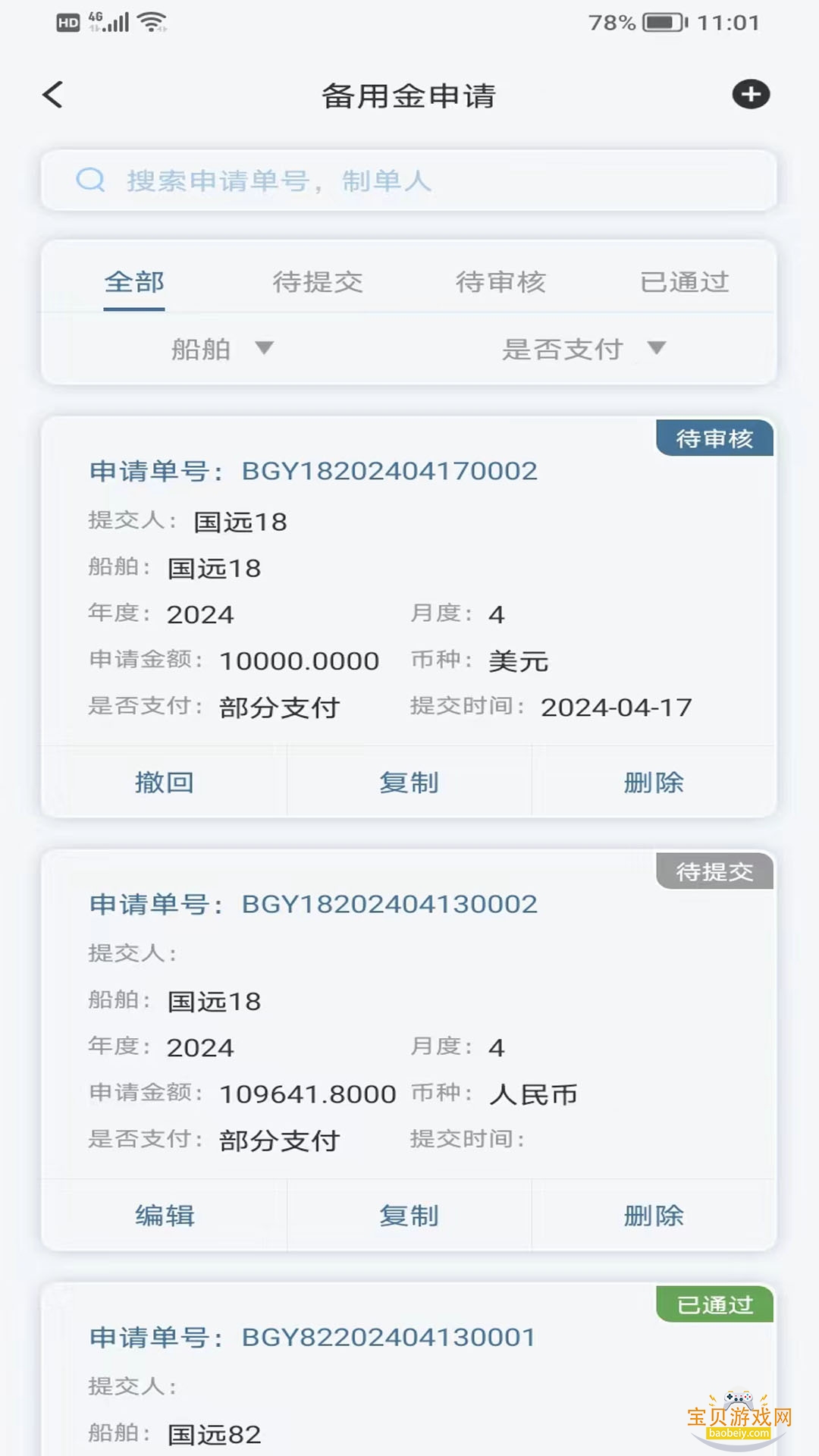Open the 船舶 dropdown arrow
Screen dimensions: 819x1456
pos(264,350)
